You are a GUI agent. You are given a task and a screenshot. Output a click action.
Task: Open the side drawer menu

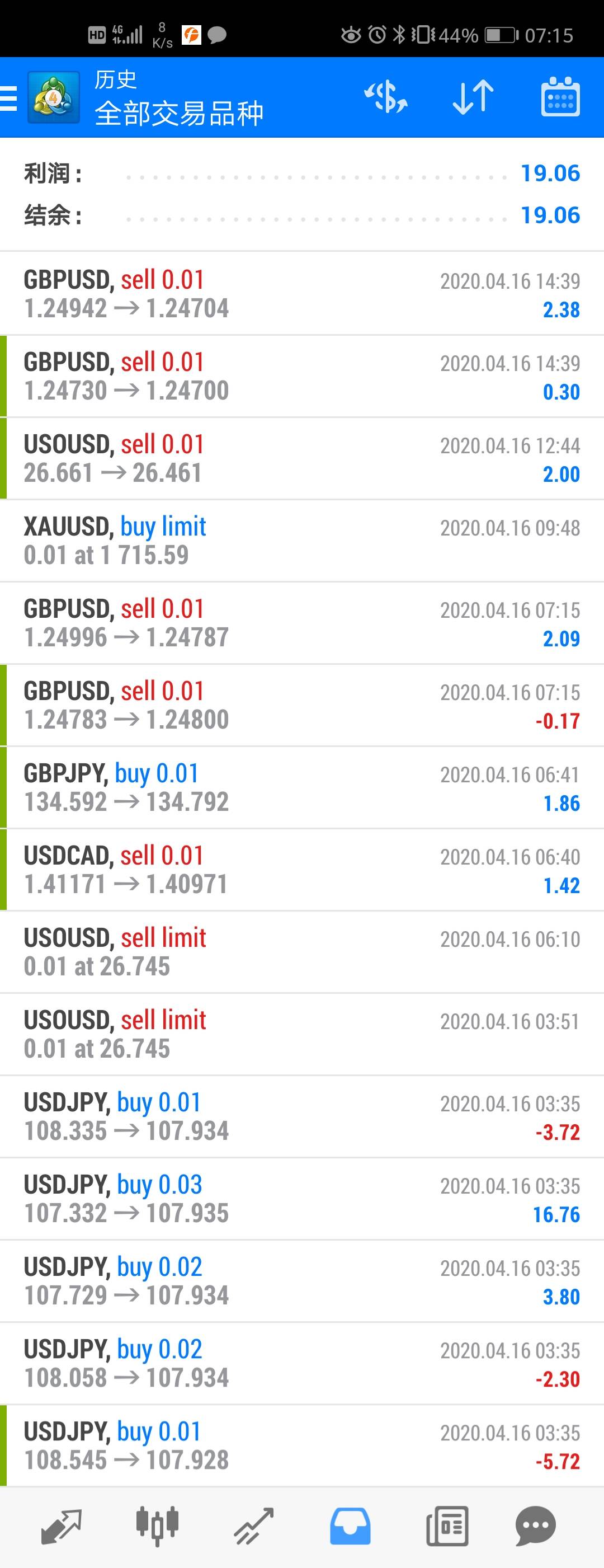pyautogui.click(x=8, y=97)
